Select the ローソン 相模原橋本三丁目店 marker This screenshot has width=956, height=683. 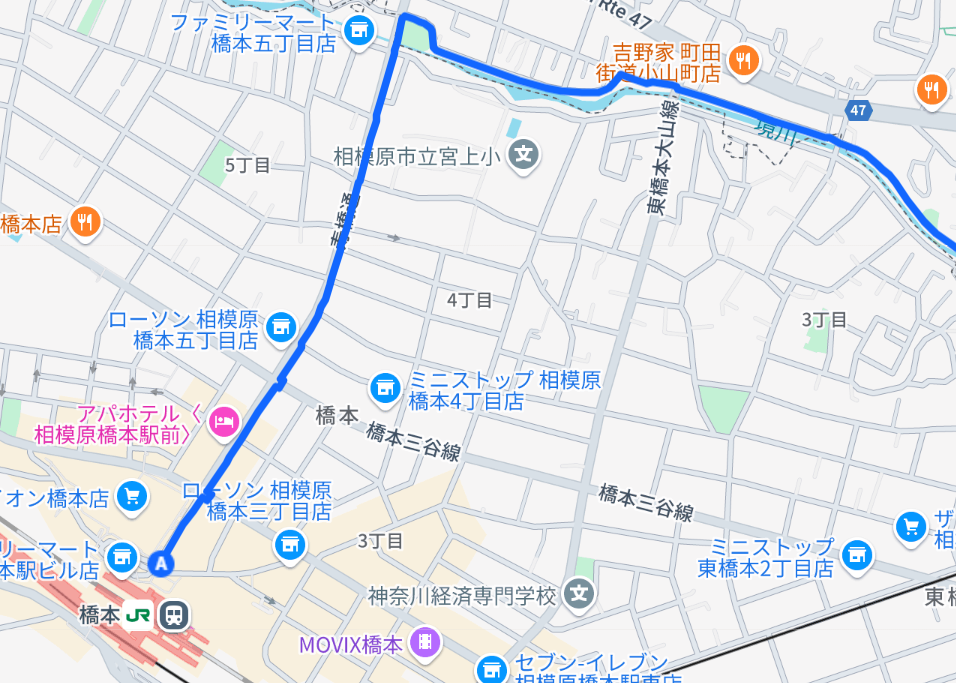(290, 545)
